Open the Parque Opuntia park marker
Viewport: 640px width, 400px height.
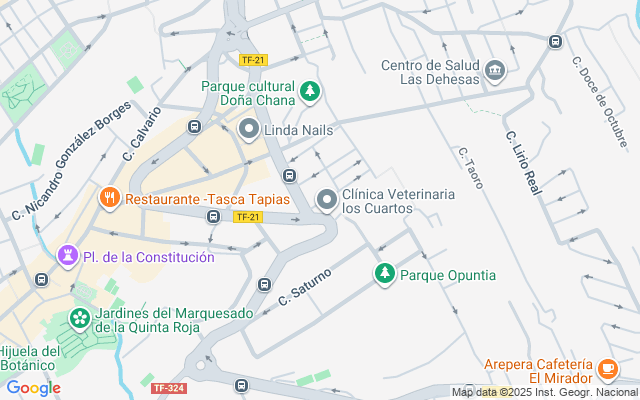point(384,273)
